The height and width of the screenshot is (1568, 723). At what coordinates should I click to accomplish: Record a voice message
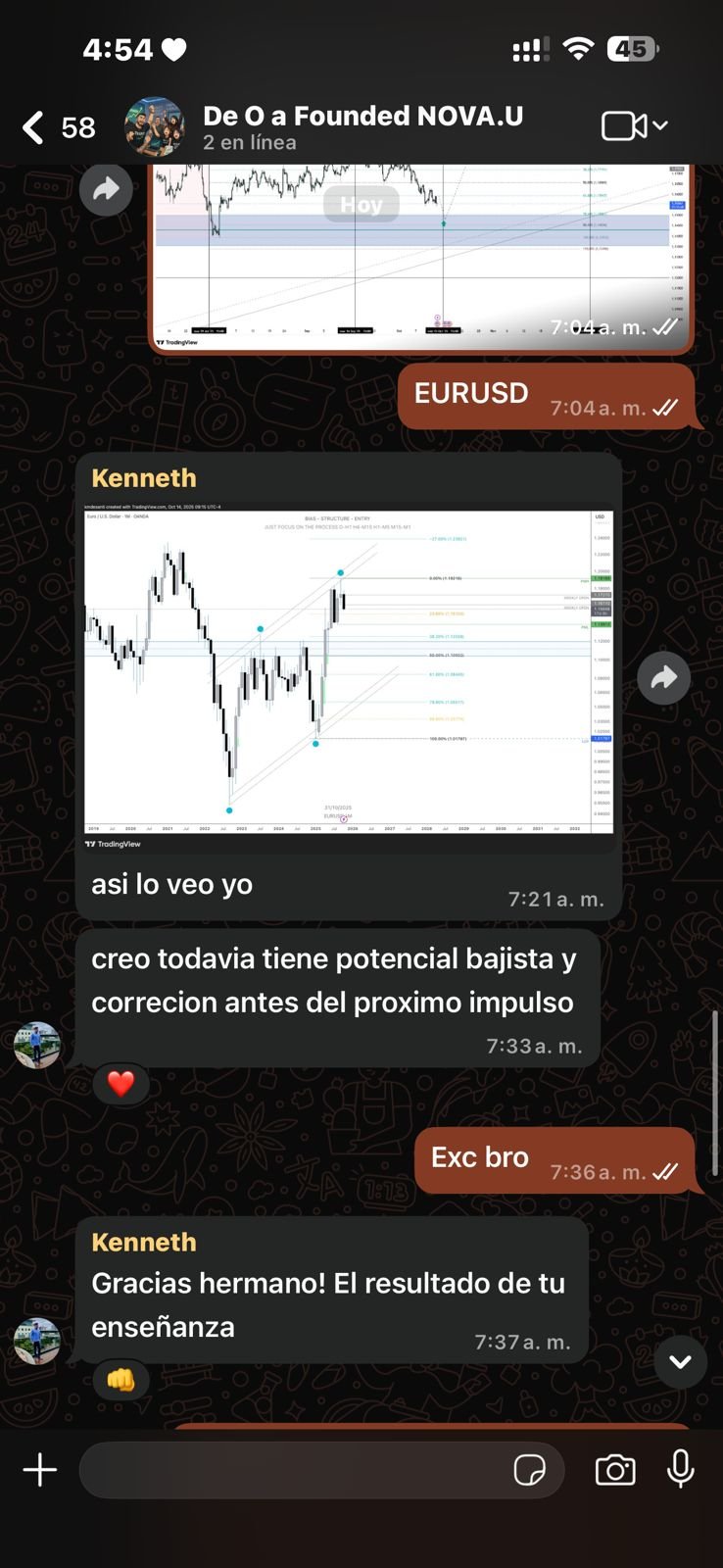680,1470
